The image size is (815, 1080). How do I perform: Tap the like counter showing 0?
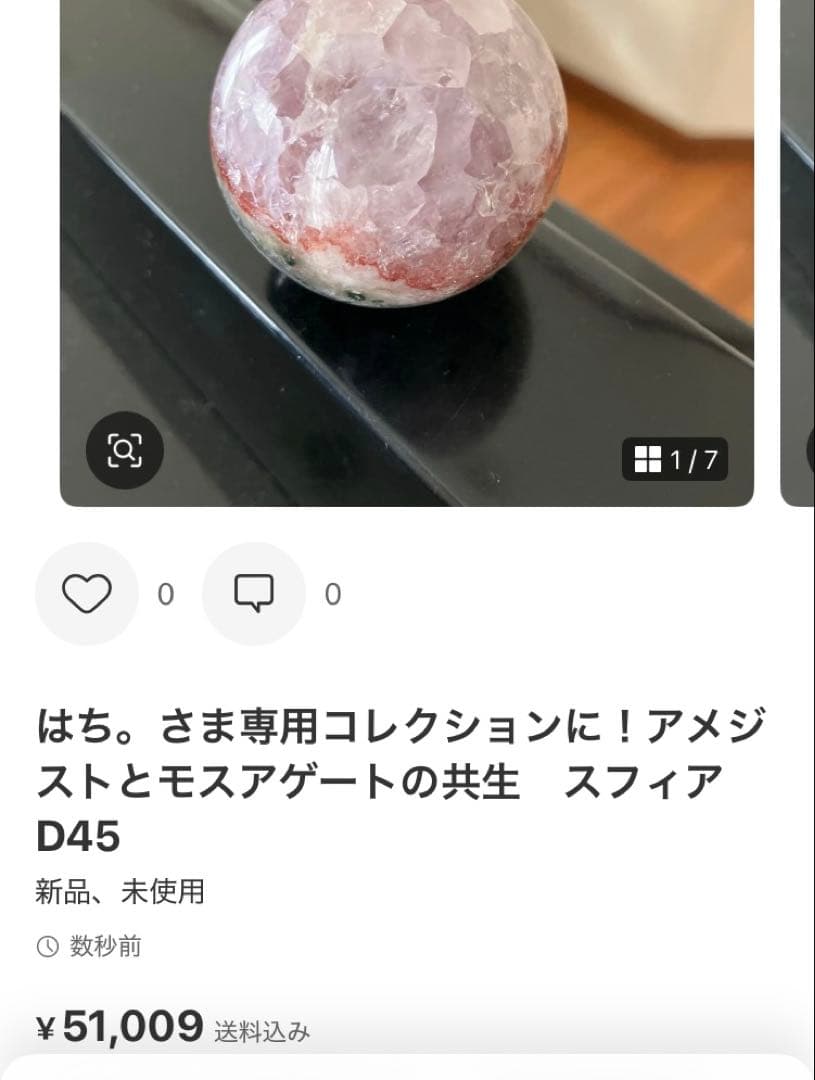tap(166, 593)
